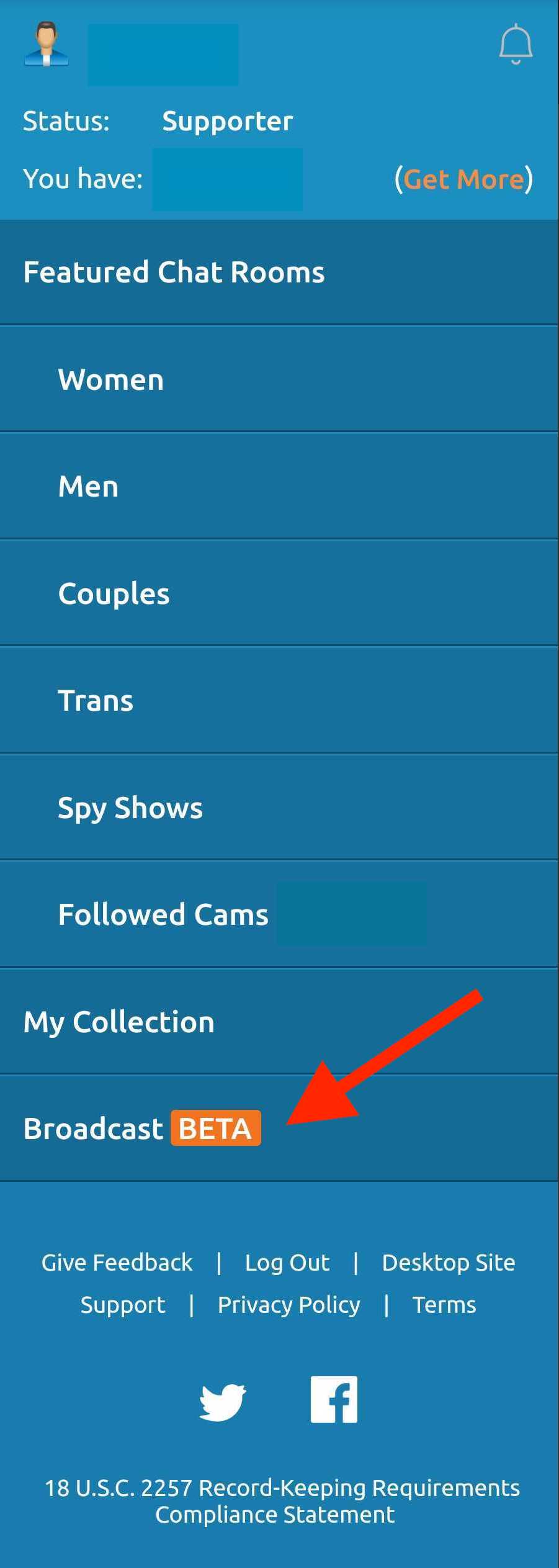Open the Terms link
The height and width of the screenshot is (1568, 559).
[x=444, y=1305]
